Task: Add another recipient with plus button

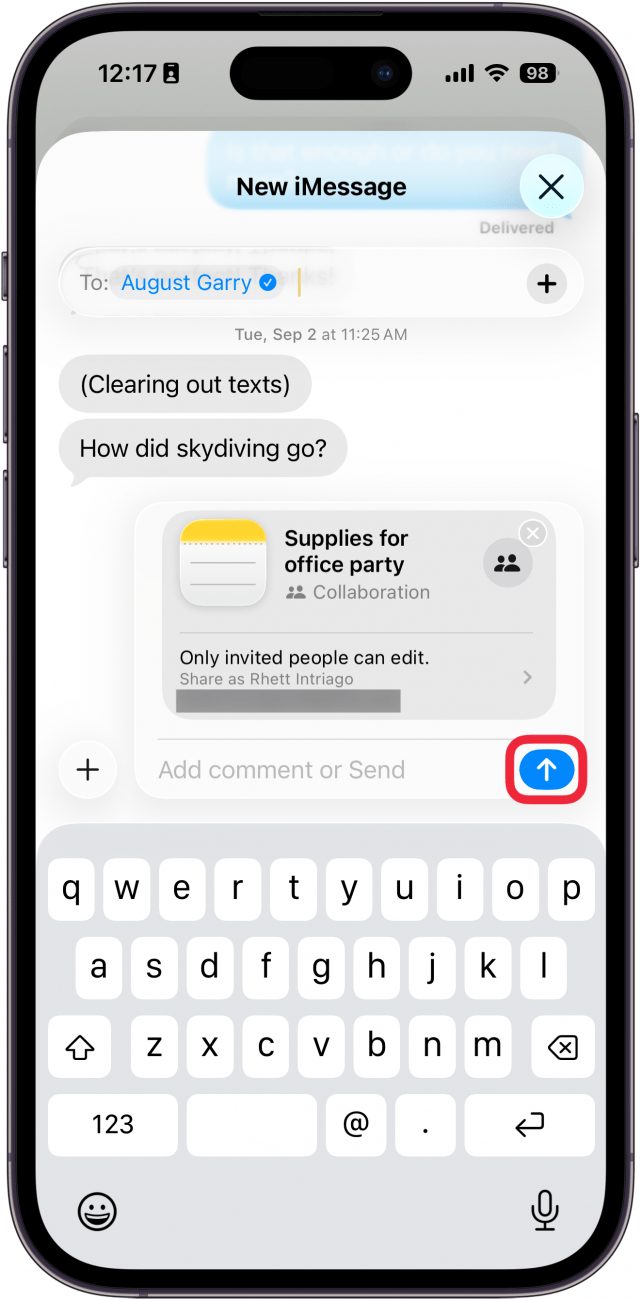Action: (546, 284)
